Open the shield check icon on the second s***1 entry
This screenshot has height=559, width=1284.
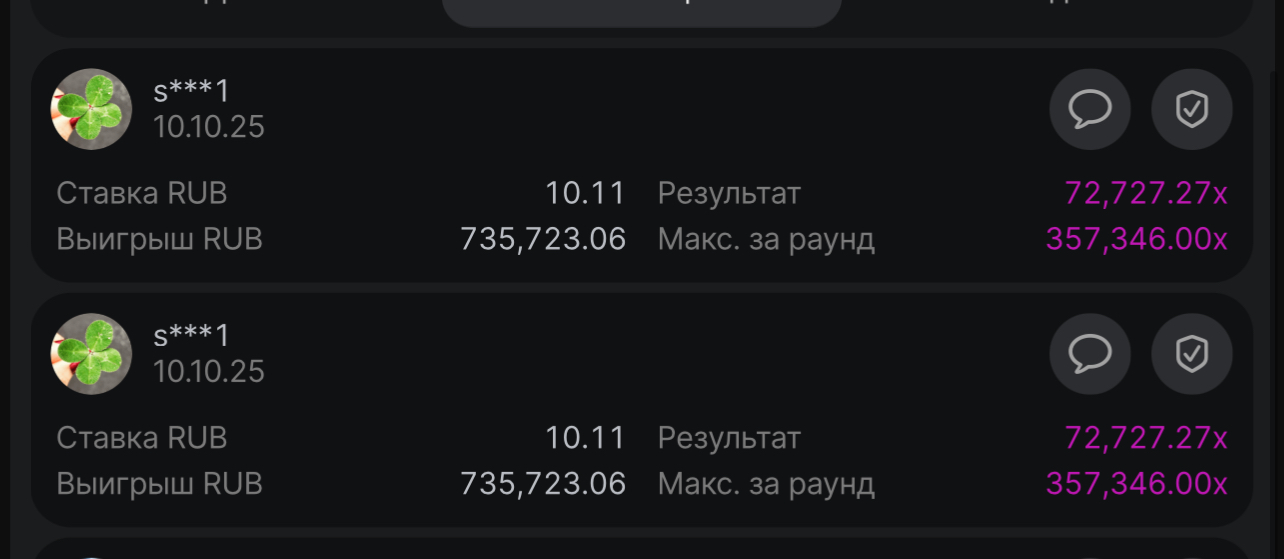(1191, 353)
